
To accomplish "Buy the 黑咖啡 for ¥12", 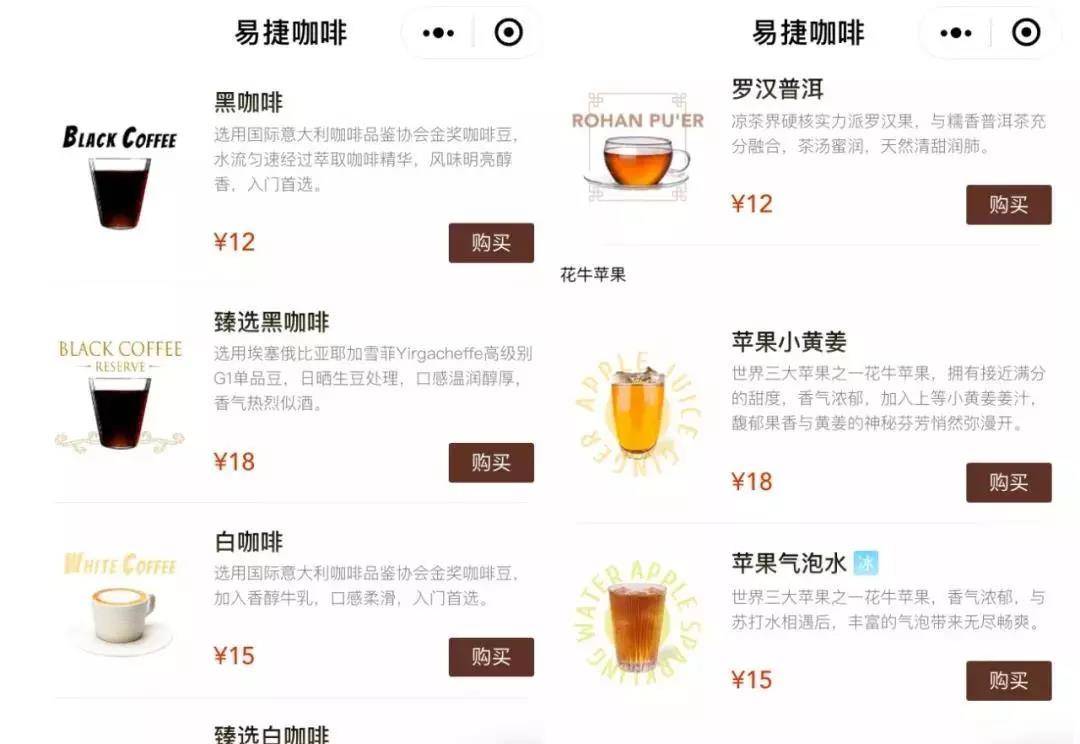I will point(490,243).
